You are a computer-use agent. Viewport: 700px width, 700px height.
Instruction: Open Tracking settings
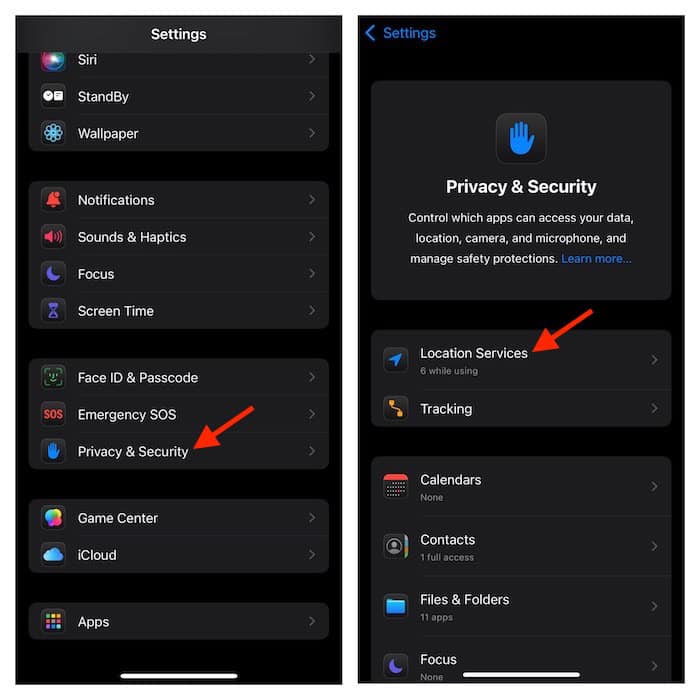pyautogui.click(x=520, y=409)
